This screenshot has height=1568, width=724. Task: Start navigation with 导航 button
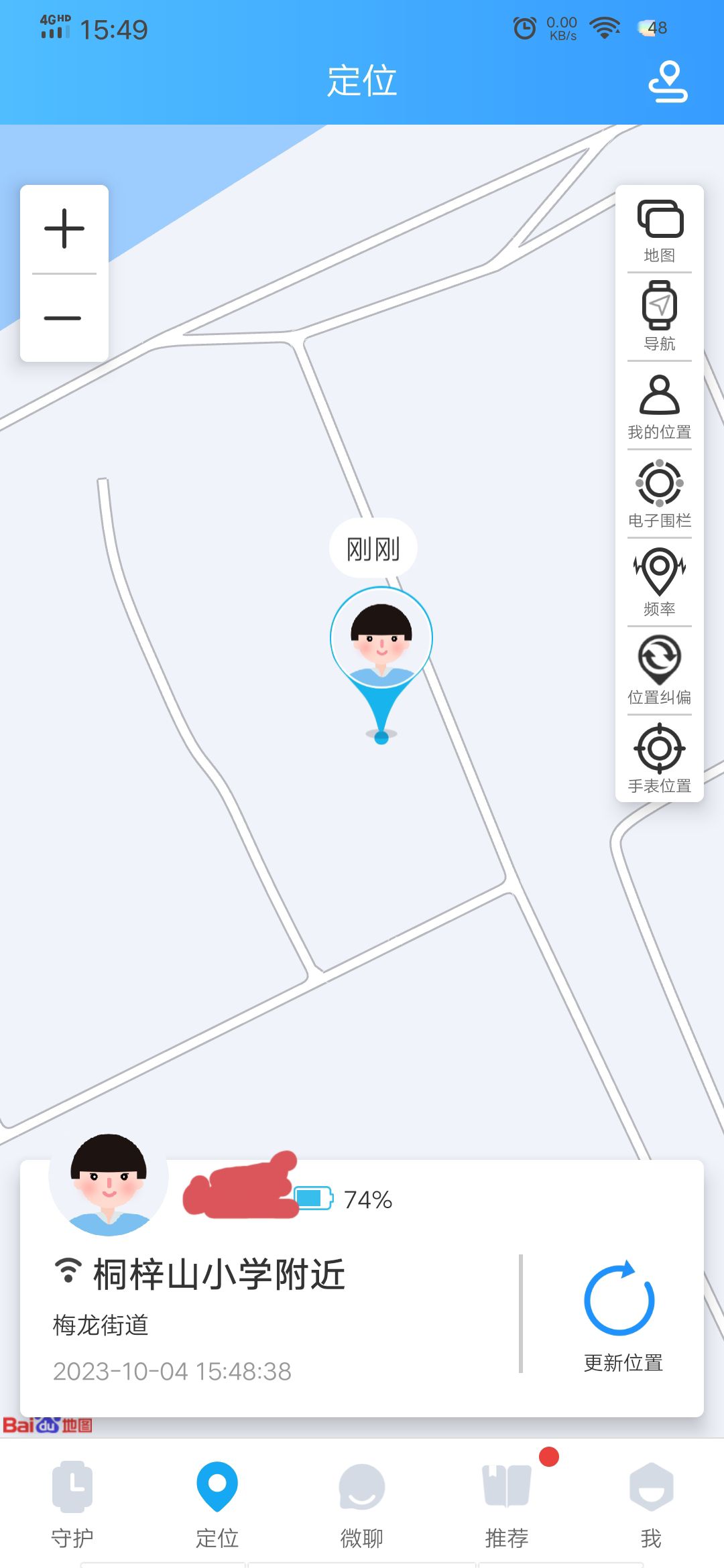[x=660, y=317]
